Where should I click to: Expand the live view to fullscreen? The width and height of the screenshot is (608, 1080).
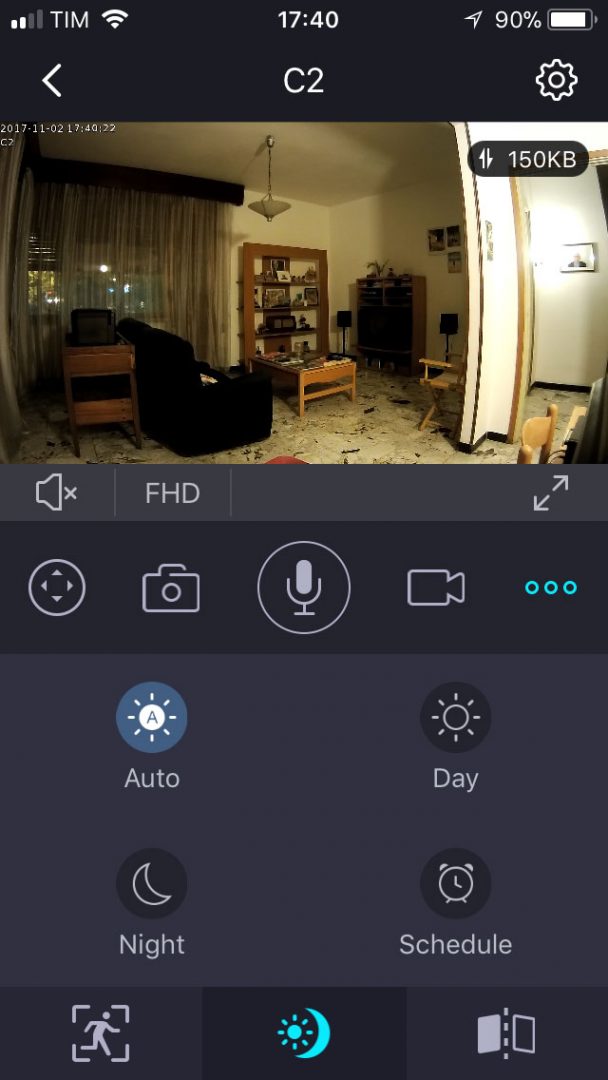point(551,493)
